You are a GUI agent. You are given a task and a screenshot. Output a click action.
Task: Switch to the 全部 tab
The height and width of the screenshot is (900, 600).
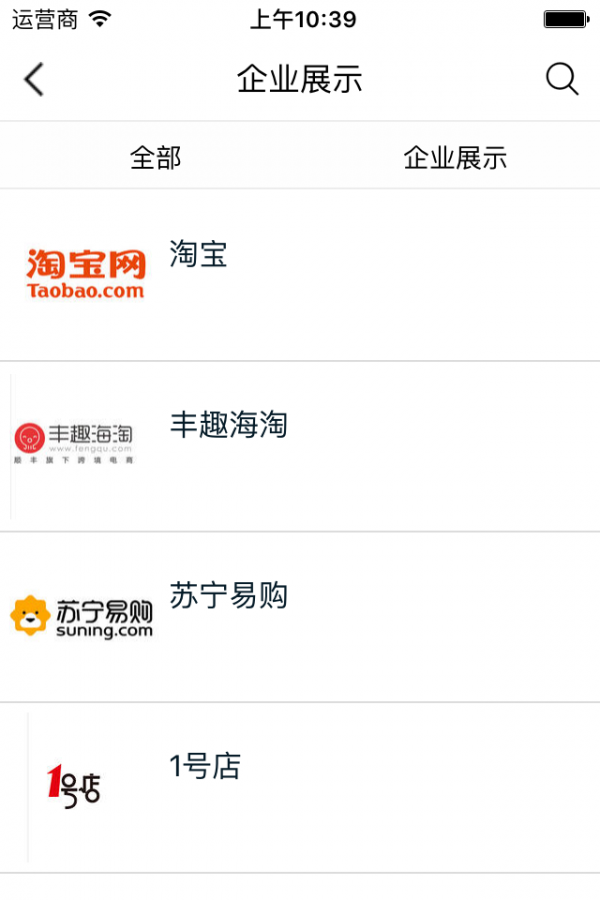pos(156,157)
